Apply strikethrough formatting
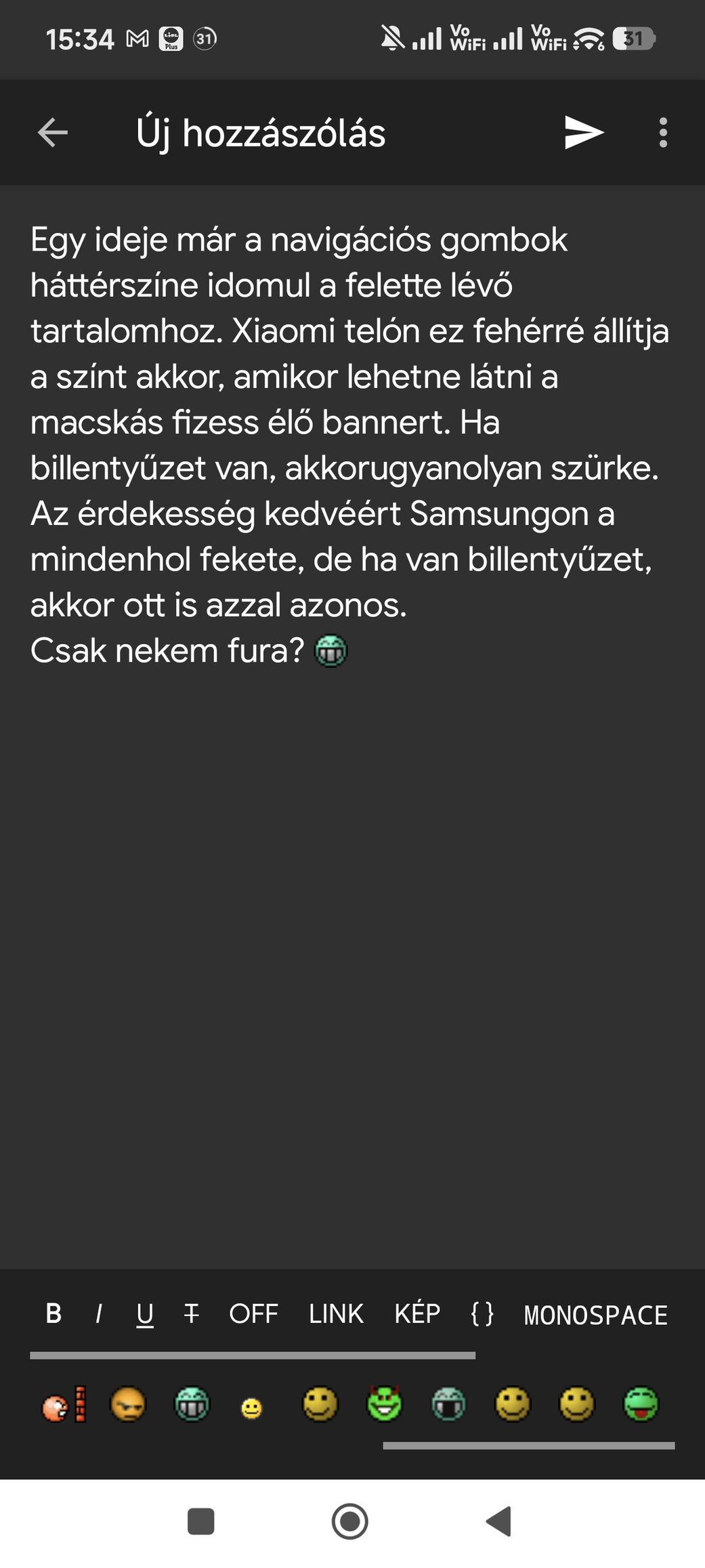 tap(192, 1314)
